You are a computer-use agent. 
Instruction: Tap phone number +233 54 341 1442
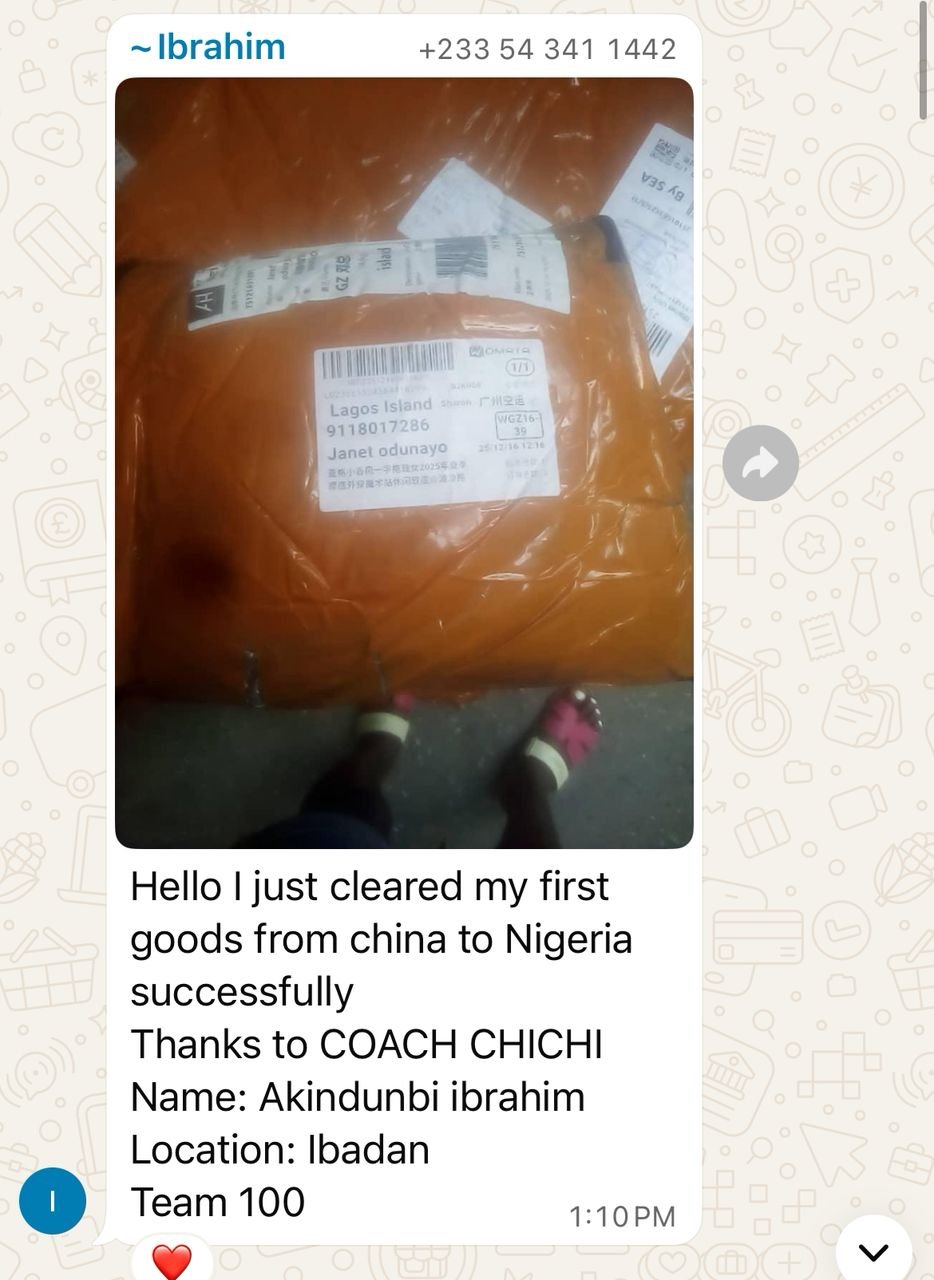point(547,49)
